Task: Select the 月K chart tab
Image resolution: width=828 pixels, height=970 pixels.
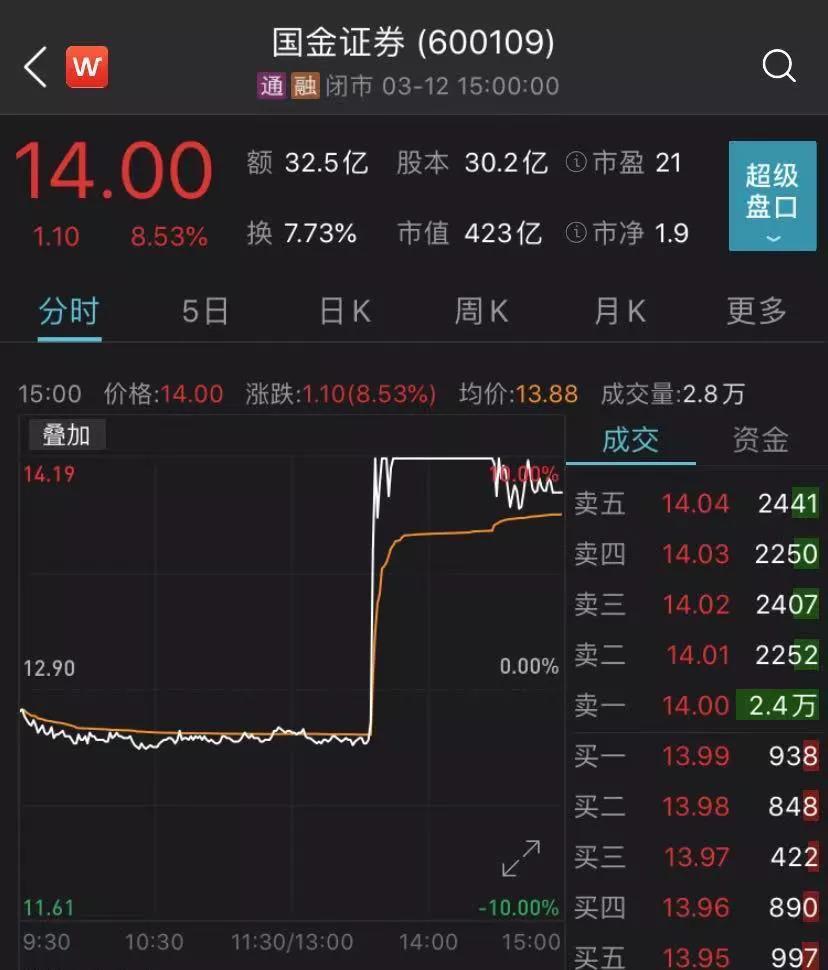Action: pos(619,312)
